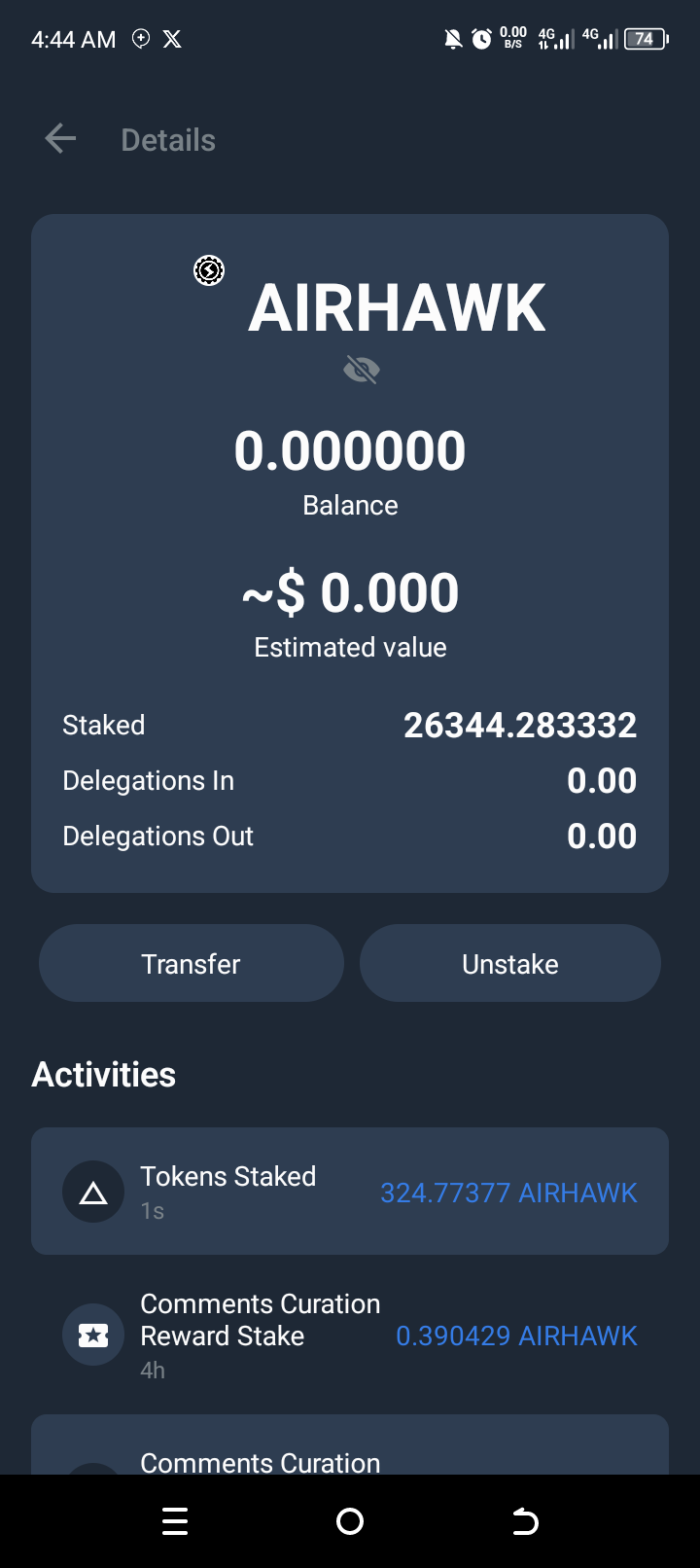This screenshot has height=1568, width=700.
Task: Open the Comments Curation Reward Stake 0.390429 activity
Action: point(350,1336)
